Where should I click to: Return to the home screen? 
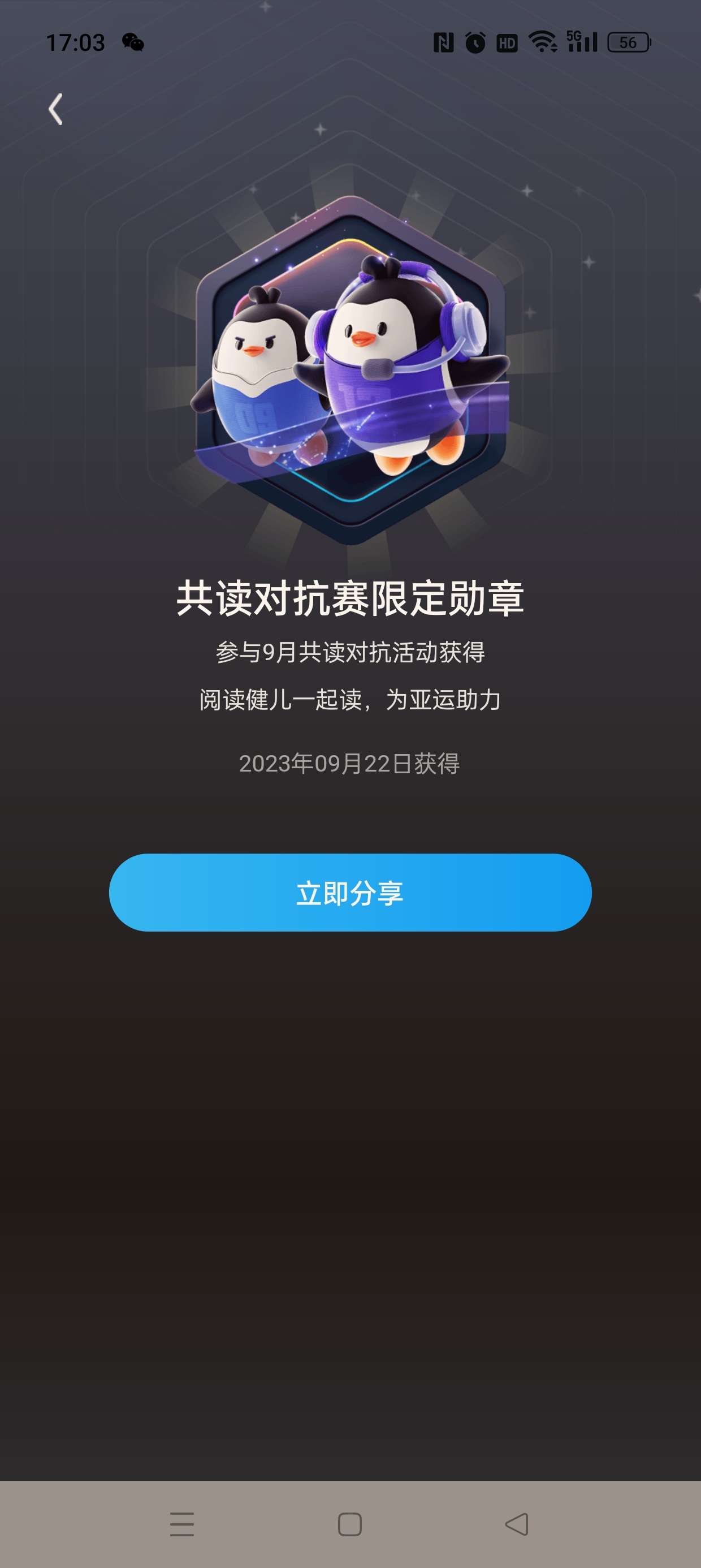350,1524
